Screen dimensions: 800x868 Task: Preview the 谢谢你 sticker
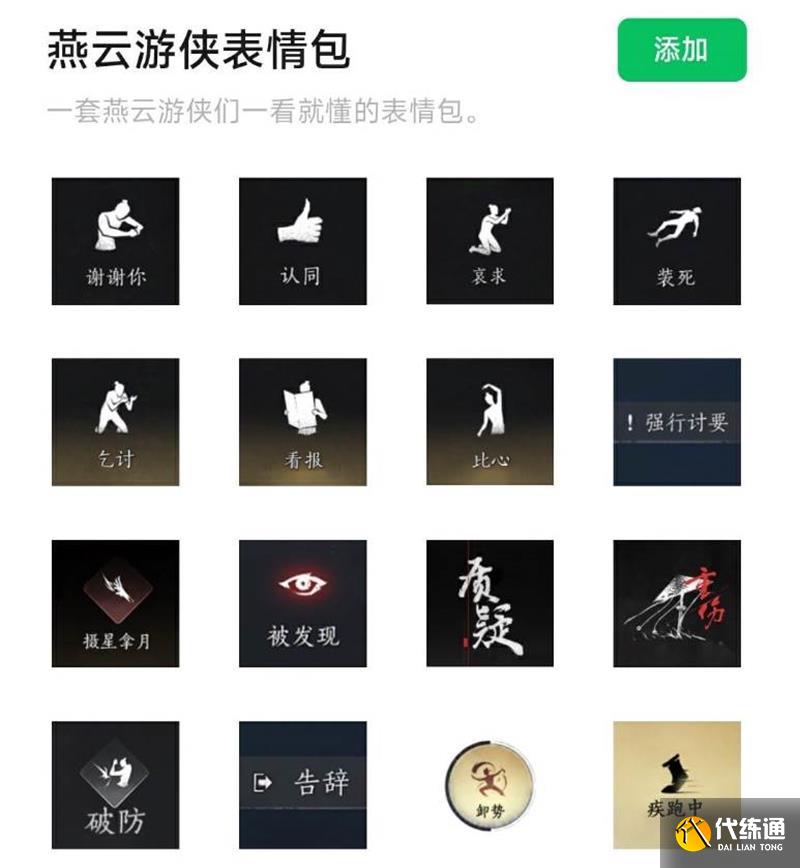click(x=115, y=241)
